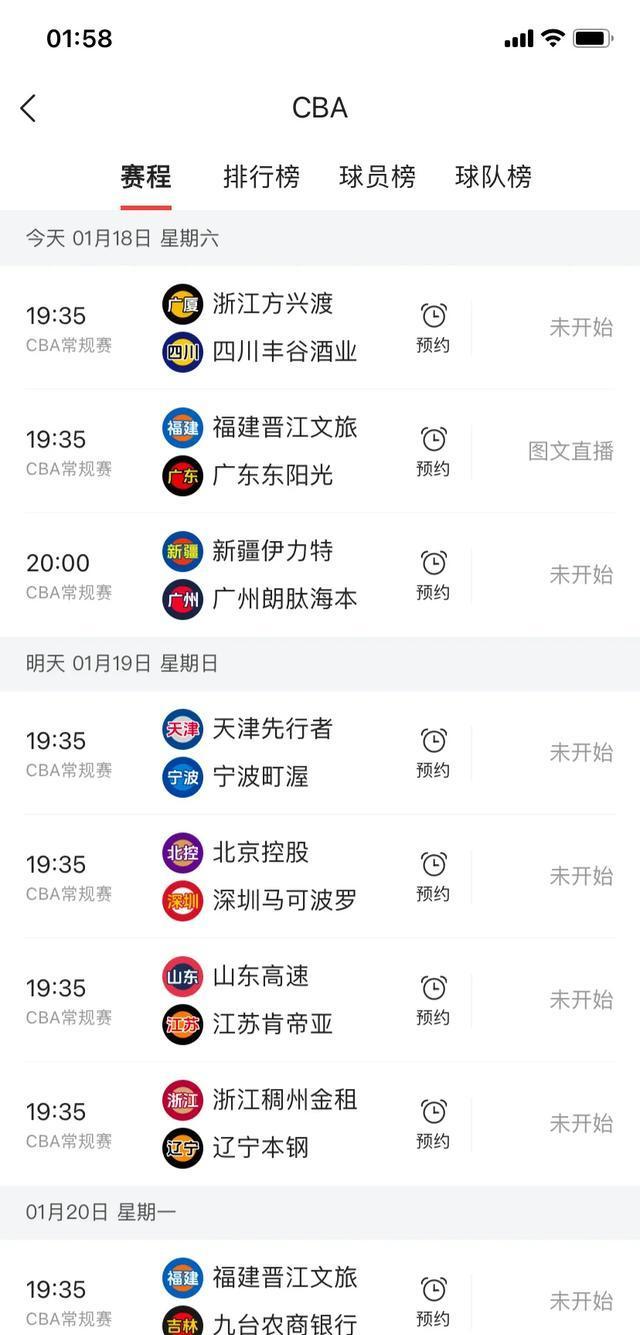The width and height of the screenshot is (640, 1335).
Task: Switch to the 球员榜 tab
Action: click(x=377, y=177)
